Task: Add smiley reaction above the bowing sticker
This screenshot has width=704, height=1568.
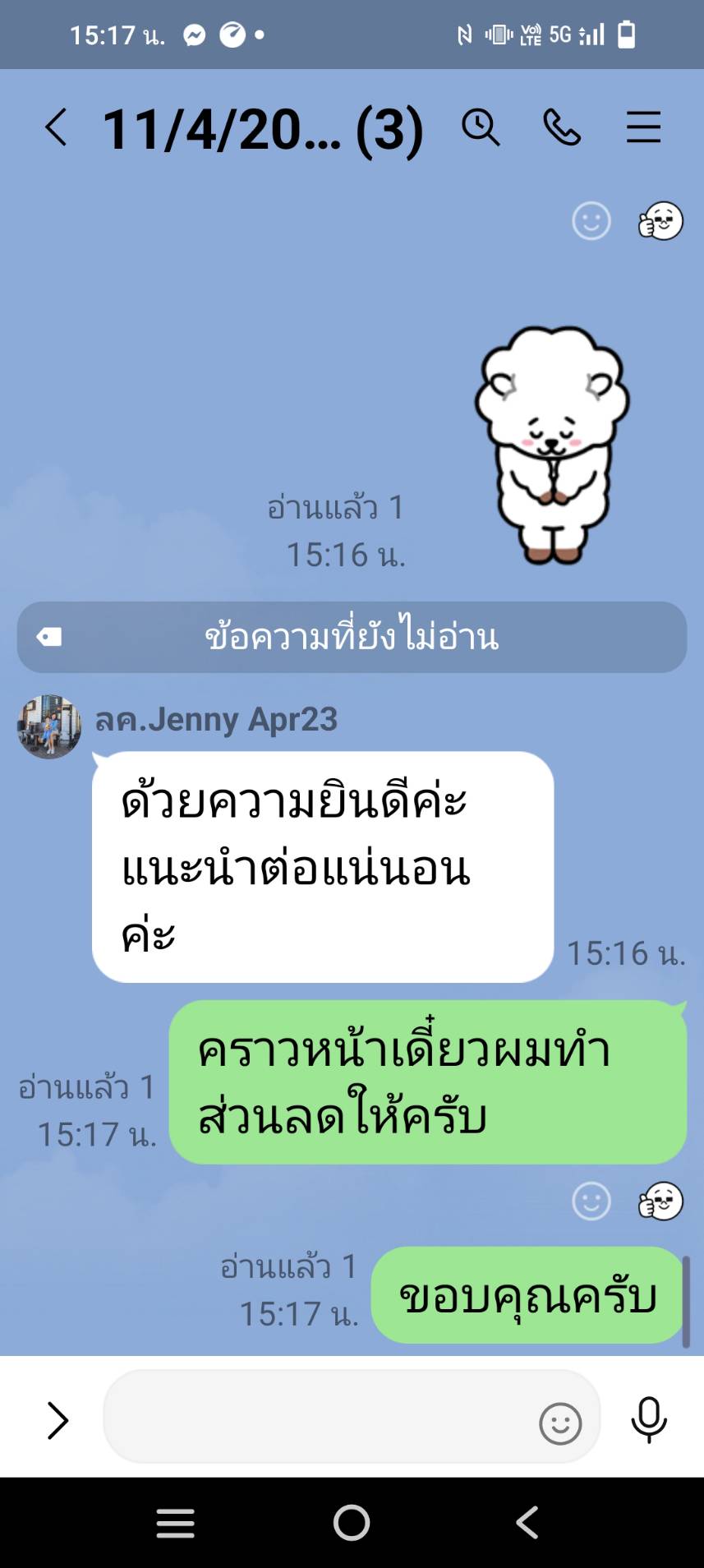Action: pyautogui.click(x=591, y=221)
